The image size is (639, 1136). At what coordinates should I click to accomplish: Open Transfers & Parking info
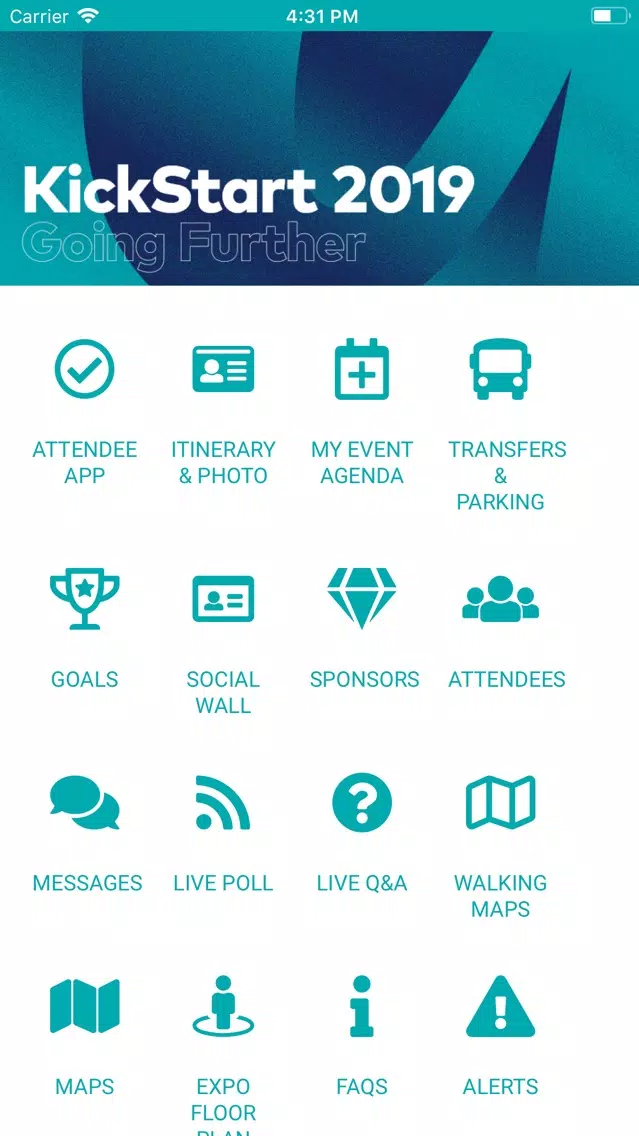click(501, 425)
